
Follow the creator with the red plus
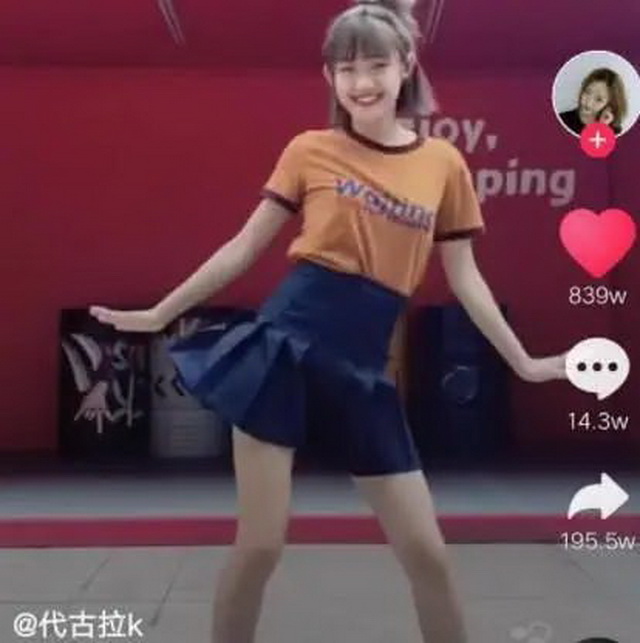(597, 141)
